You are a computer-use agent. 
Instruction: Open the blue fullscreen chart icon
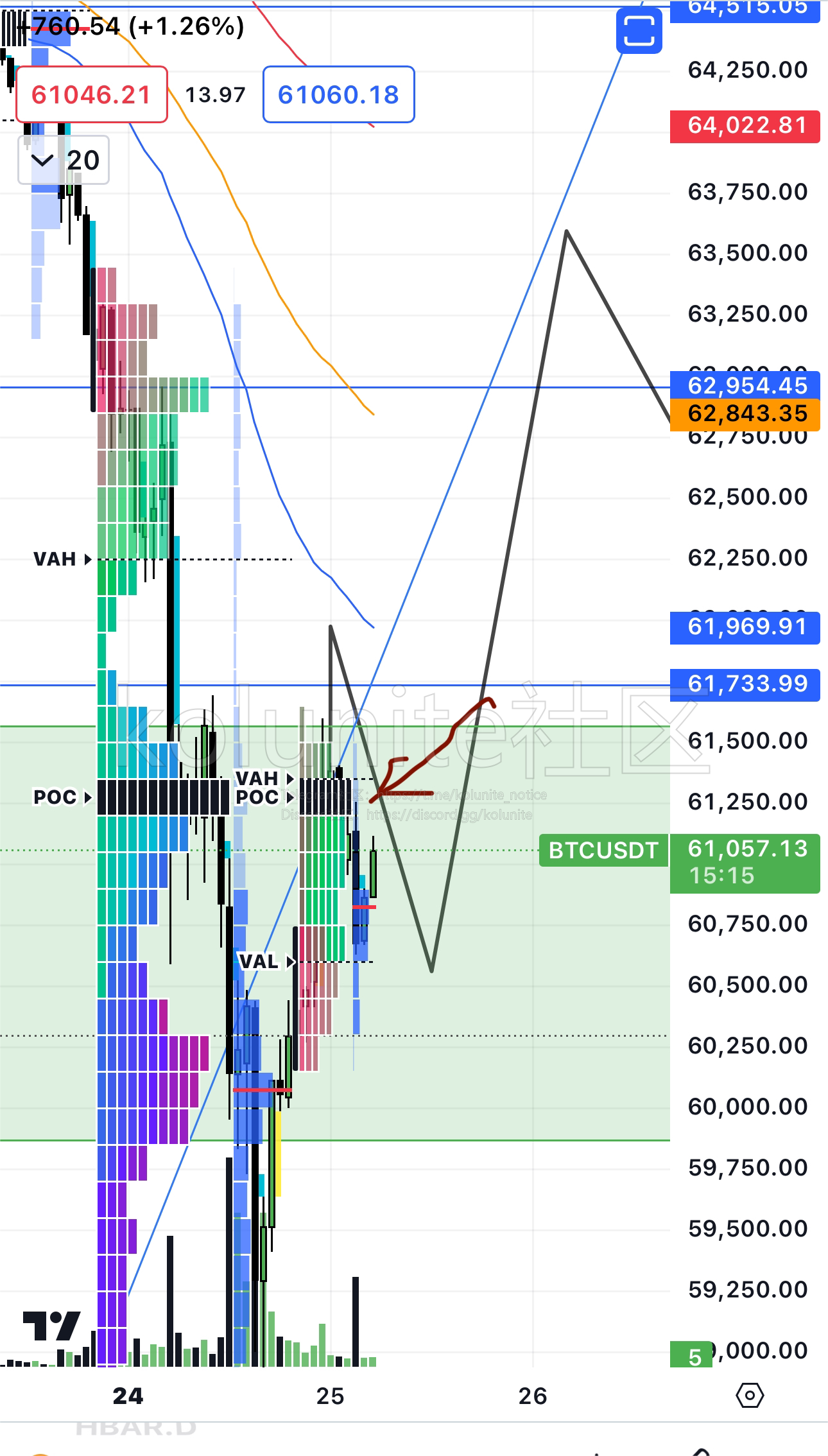point(639,30)
